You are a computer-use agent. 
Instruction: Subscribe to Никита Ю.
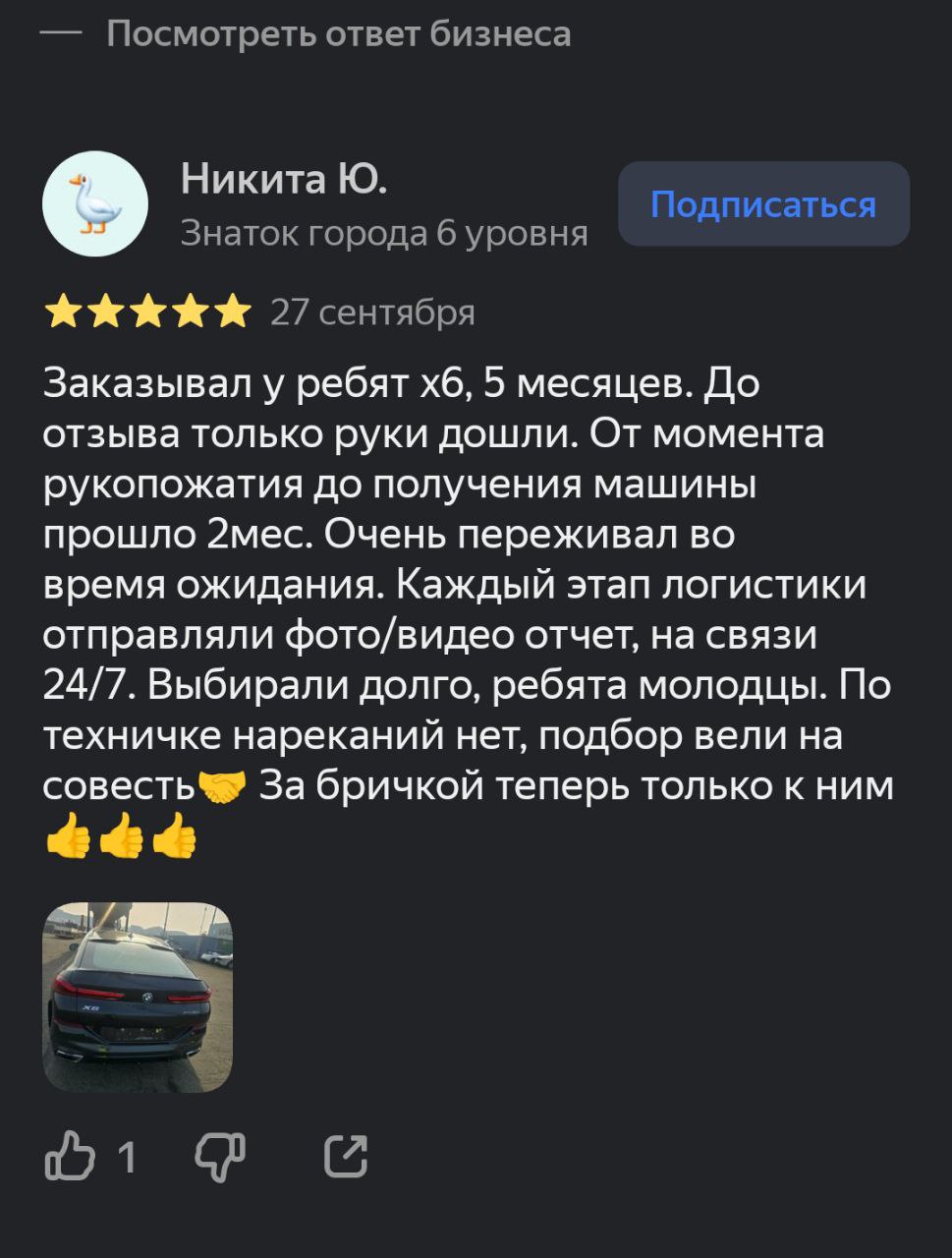[763, 204]
